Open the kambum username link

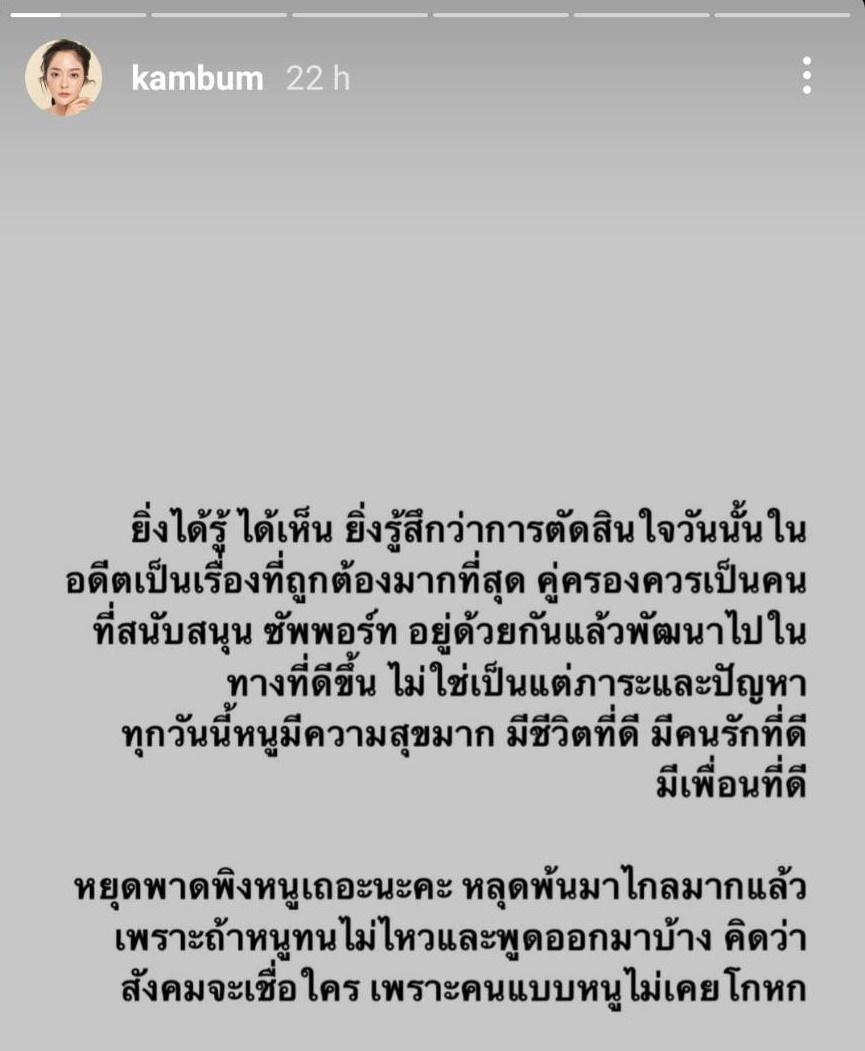point(197,78)
